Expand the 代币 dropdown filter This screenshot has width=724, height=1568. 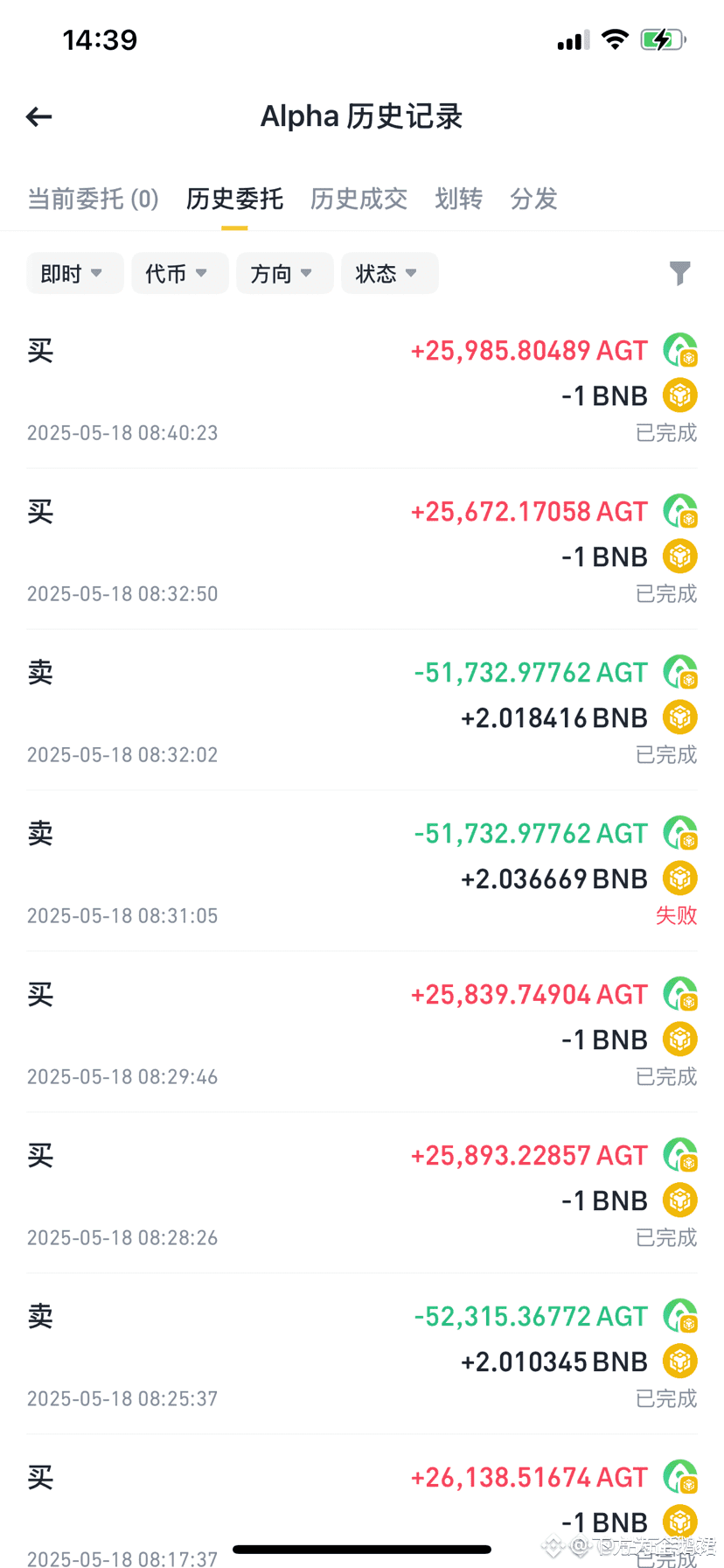(180, 274)
